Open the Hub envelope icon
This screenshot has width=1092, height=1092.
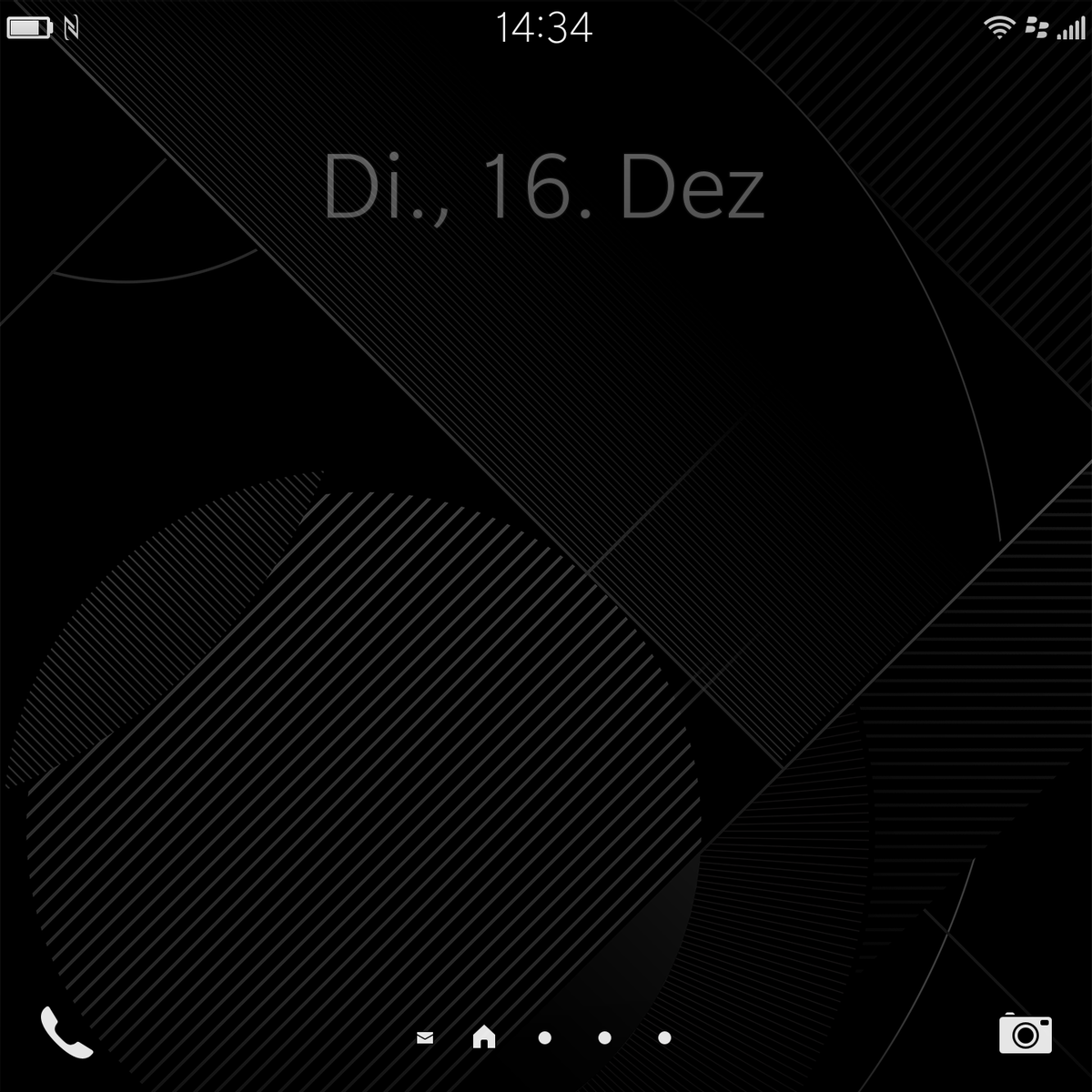[x=425, y=1037]
